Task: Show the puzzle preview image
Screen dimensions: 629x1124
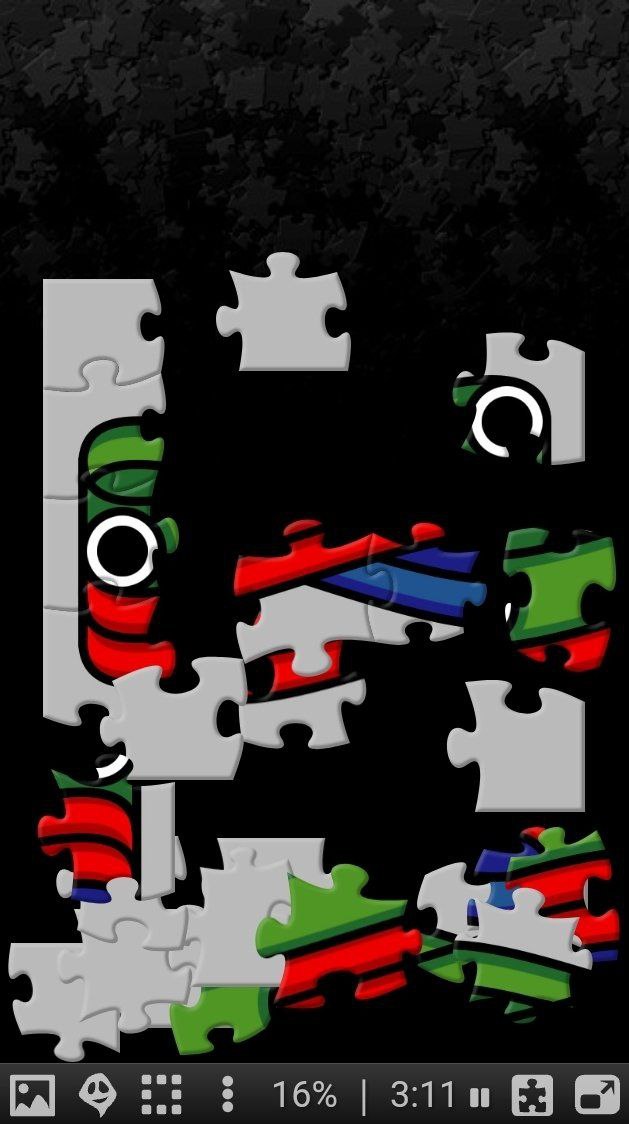Action: click(x=32, y=1095)
